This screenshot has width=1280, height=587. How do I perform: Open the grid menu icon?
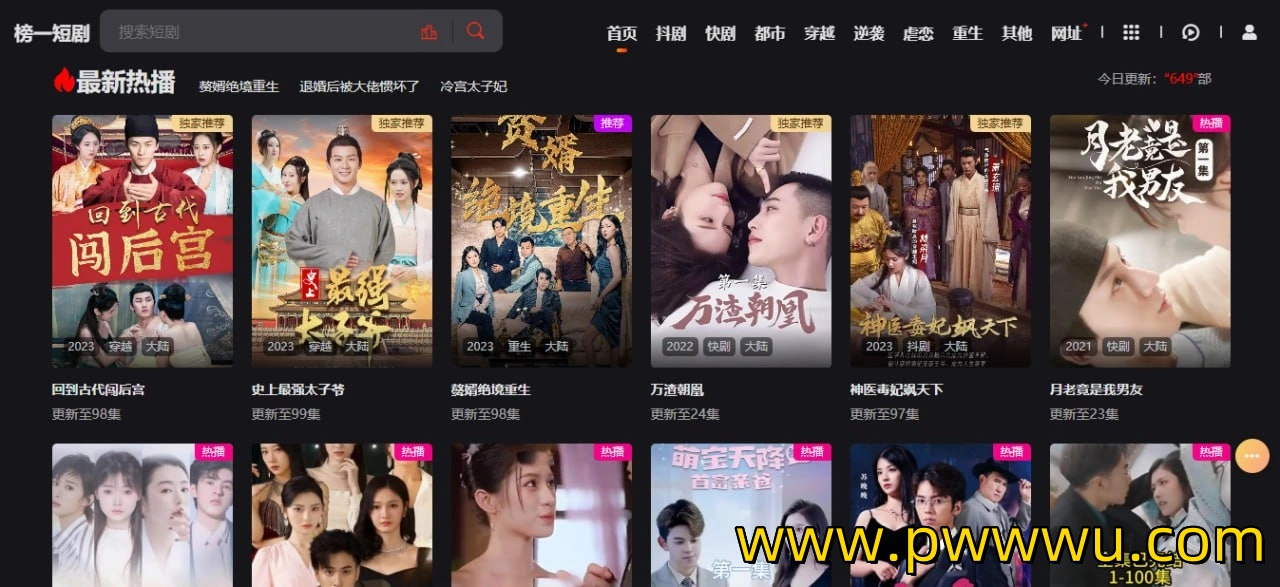tap(1131, 32)
